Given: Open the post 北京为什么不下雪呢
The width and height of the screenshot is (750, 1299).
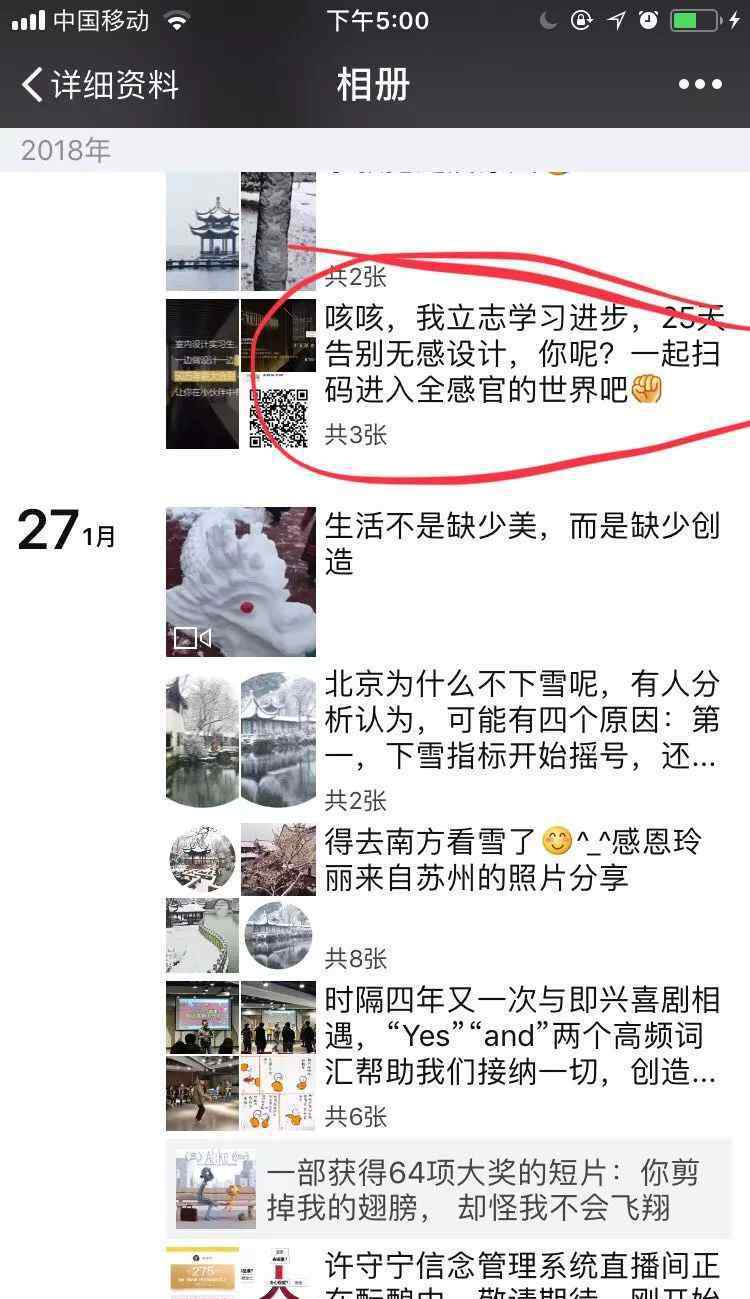Looking at the screenshot, I should point(520,720).
